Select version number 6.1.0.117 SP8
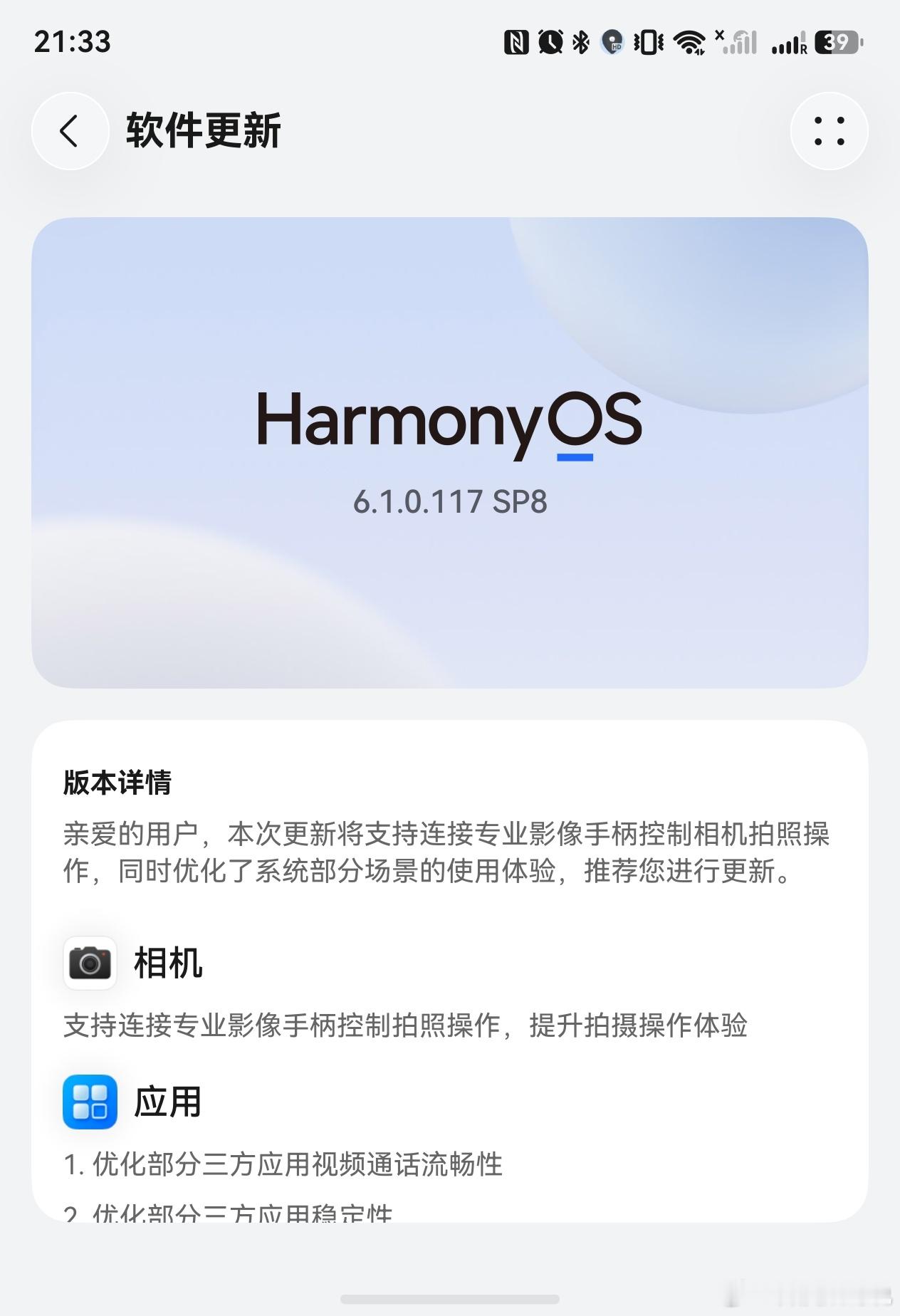 (449, 503)
